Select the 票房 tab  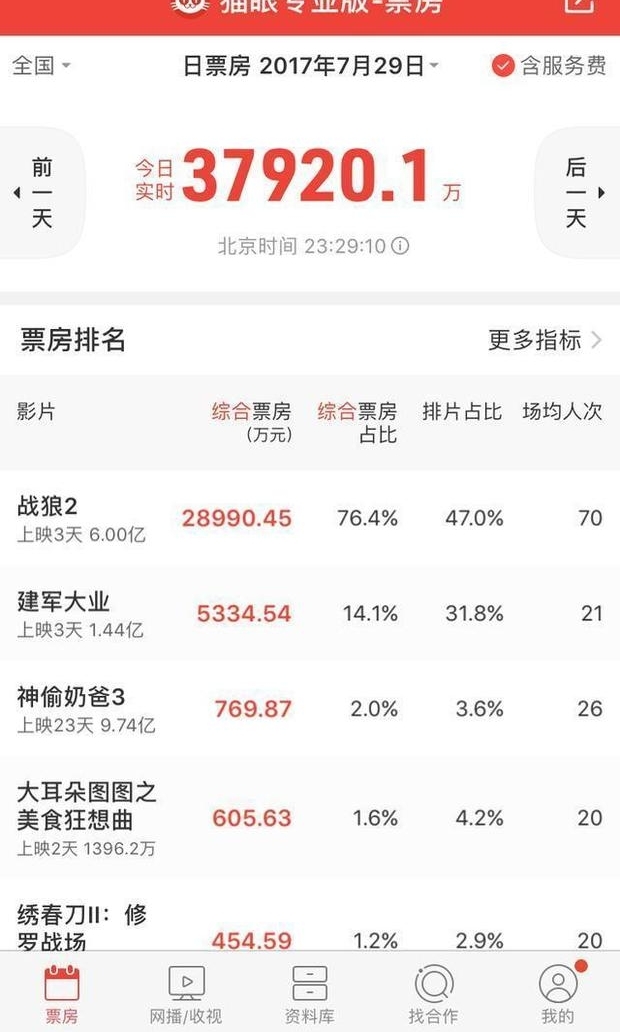[62, 994]
